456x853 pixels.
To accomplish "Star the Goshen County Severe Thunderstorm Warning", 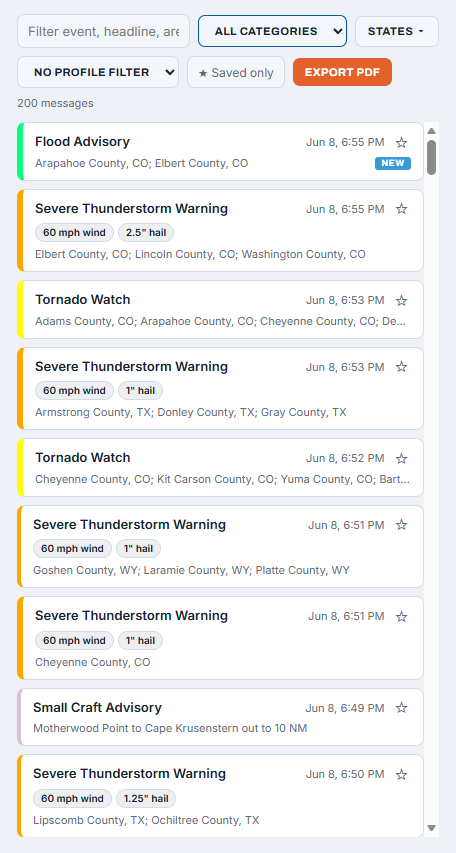I will click(402, 525).
